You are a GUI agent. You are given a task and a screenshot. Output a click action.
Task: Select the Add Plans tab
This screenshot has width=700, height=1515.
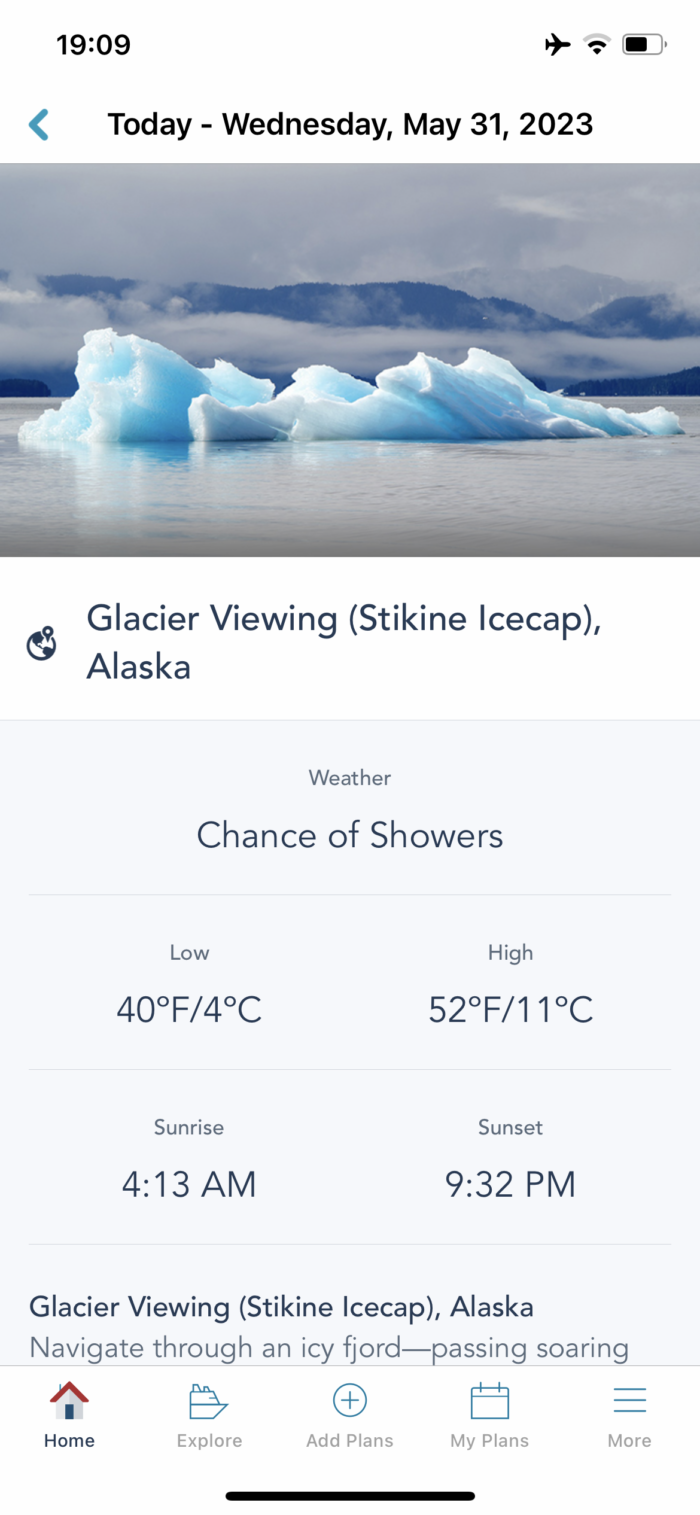point(349,1416)
